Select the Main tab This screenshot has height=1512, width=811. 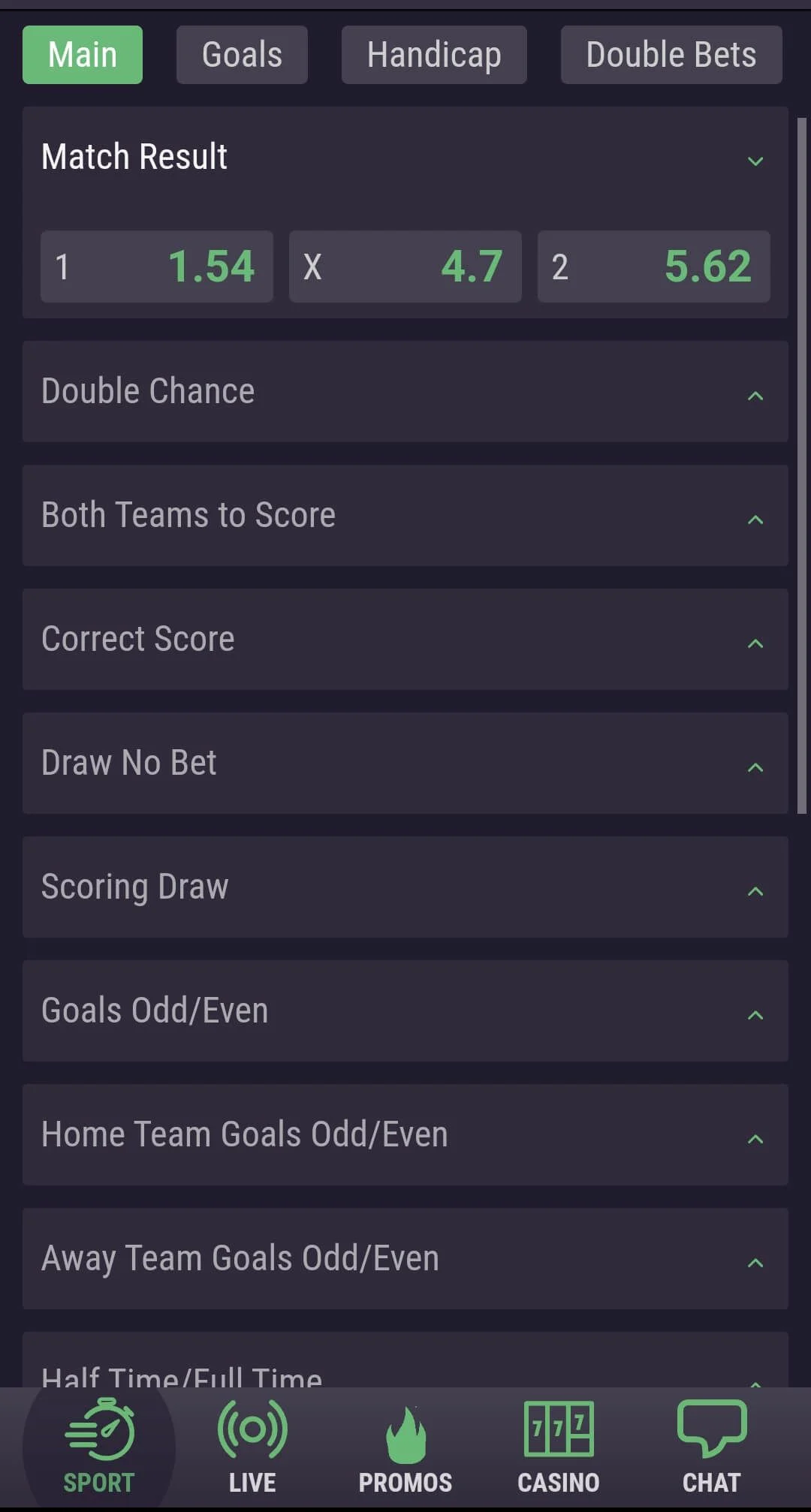pos(83,55)
